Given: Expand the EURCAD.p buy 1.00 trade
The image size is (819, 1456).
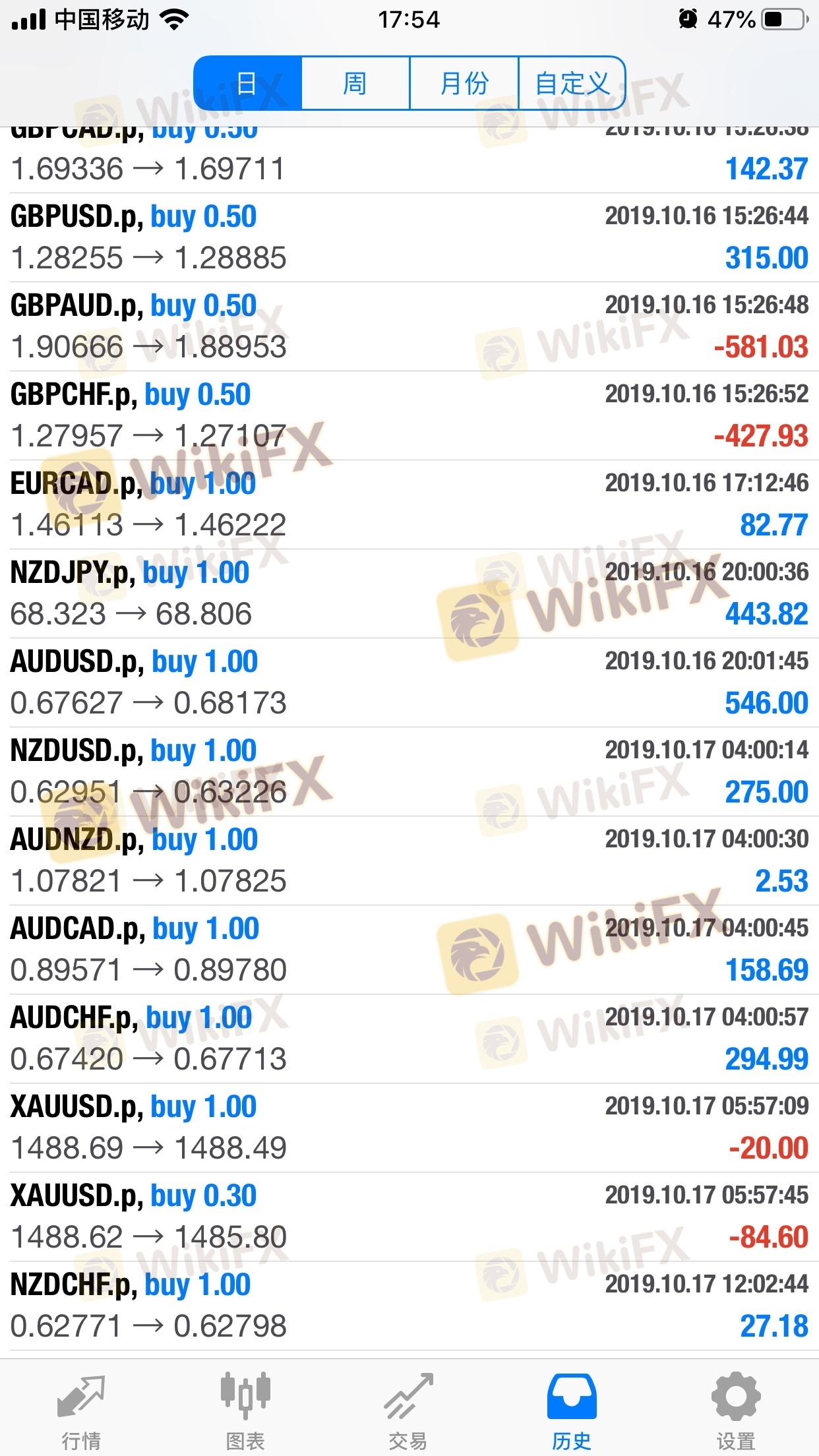Looking at the screenshot, I should [x=409, y=504].
